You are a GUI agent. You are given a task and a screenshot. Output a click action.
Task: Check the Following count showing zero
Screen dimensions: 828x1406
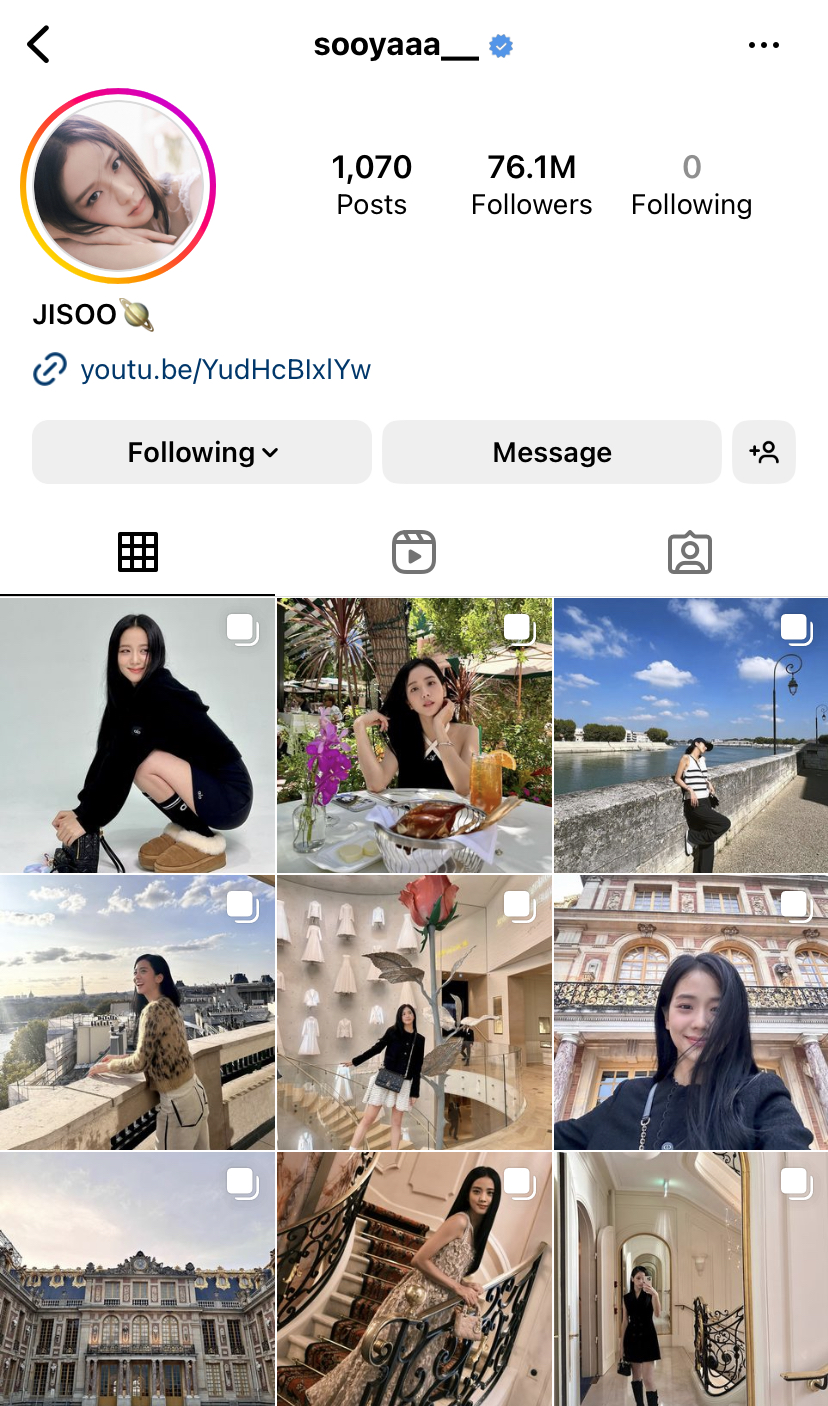point(691,183)
